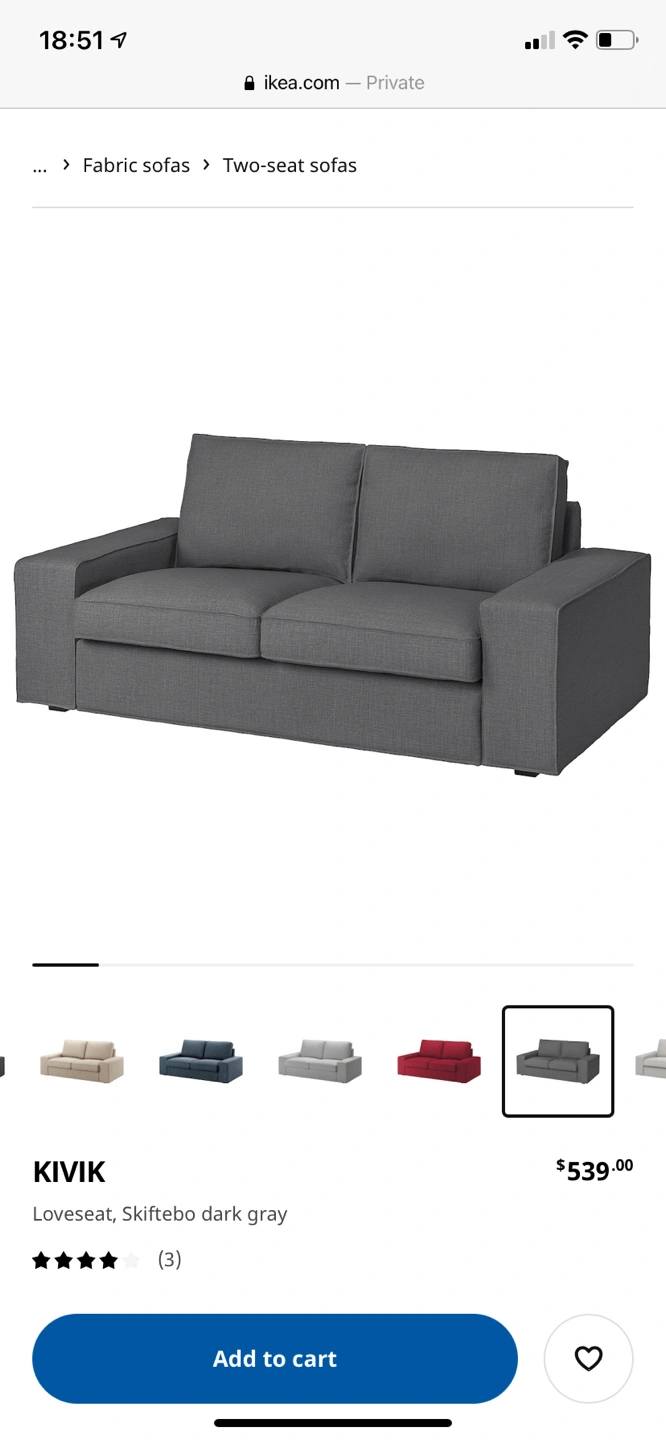Pick the light gray sofa variant
The height and width of the screenshot is (1440, 666).
pos(320,1061)
